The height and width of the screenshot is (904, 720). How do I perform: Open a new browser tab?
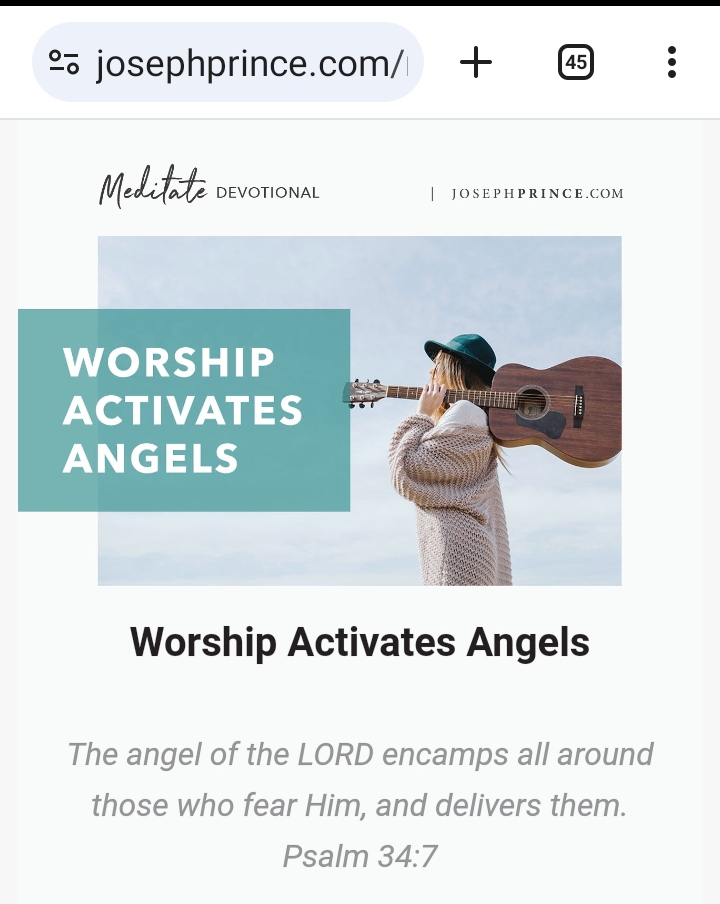point(476,63)
